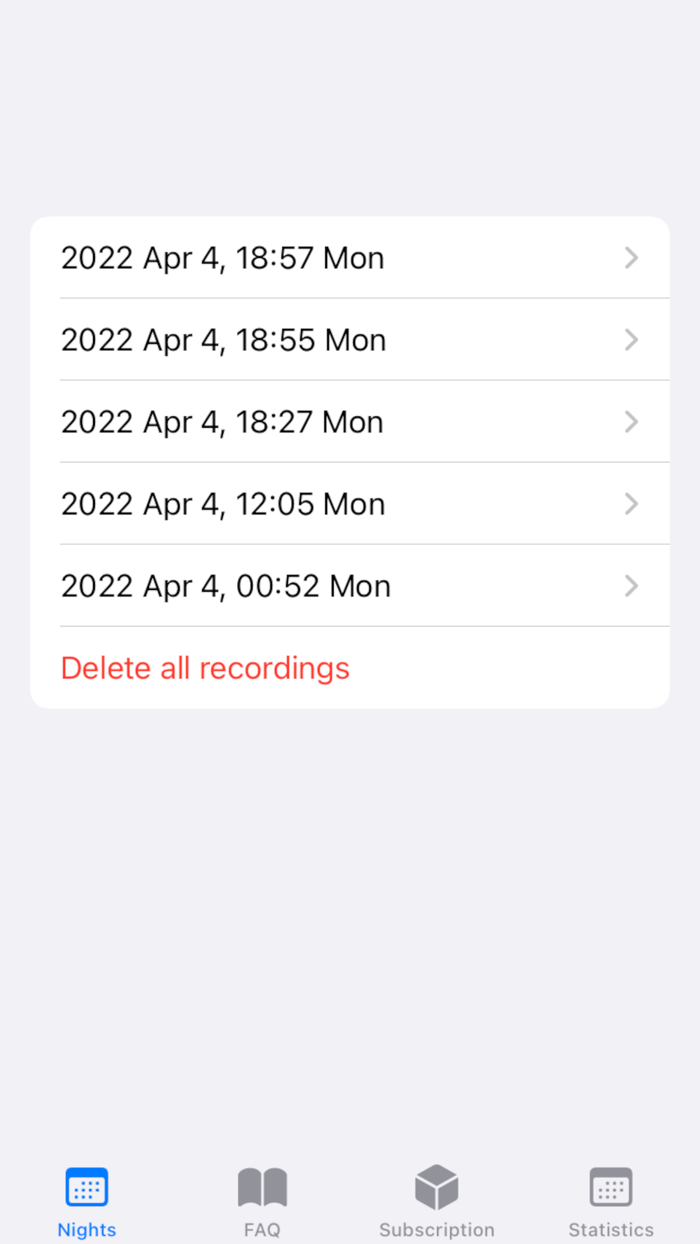This screenshot has width=700, height=1244.
Task: Select the 12:05 Mon recording
Action: tap(349, 504)
